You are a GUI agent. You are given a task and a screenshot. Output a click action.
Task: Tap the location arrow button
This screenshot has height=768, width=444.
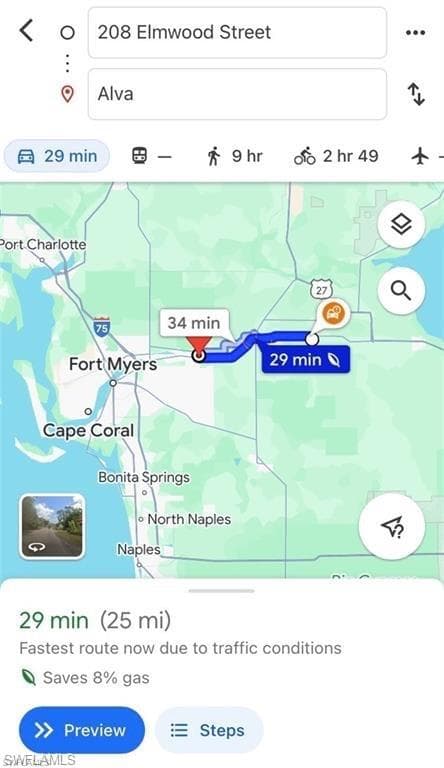pos(392,527)
